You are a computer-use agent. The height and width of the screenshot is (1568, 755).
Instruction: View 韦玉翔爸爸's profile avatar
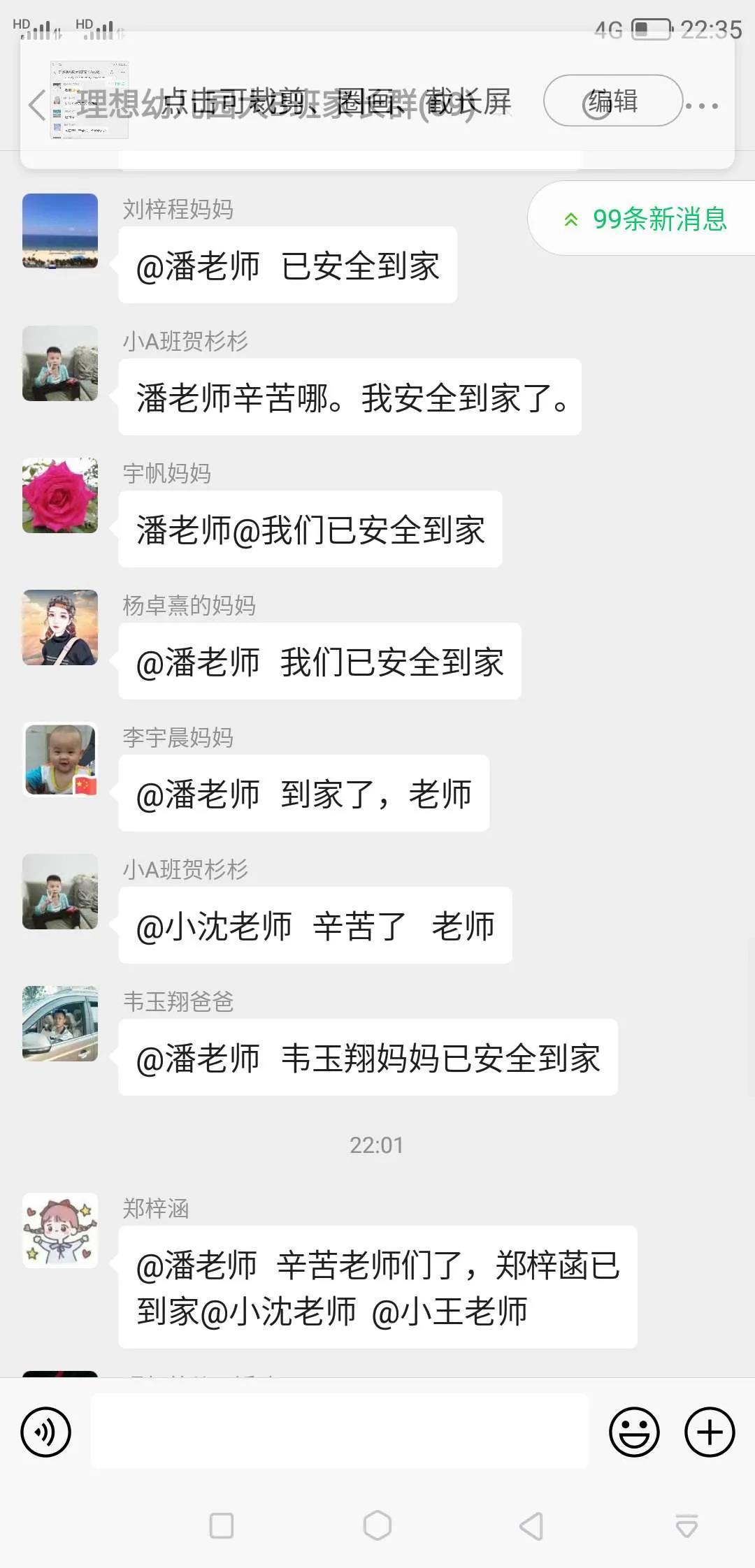tap(60, 1024)
